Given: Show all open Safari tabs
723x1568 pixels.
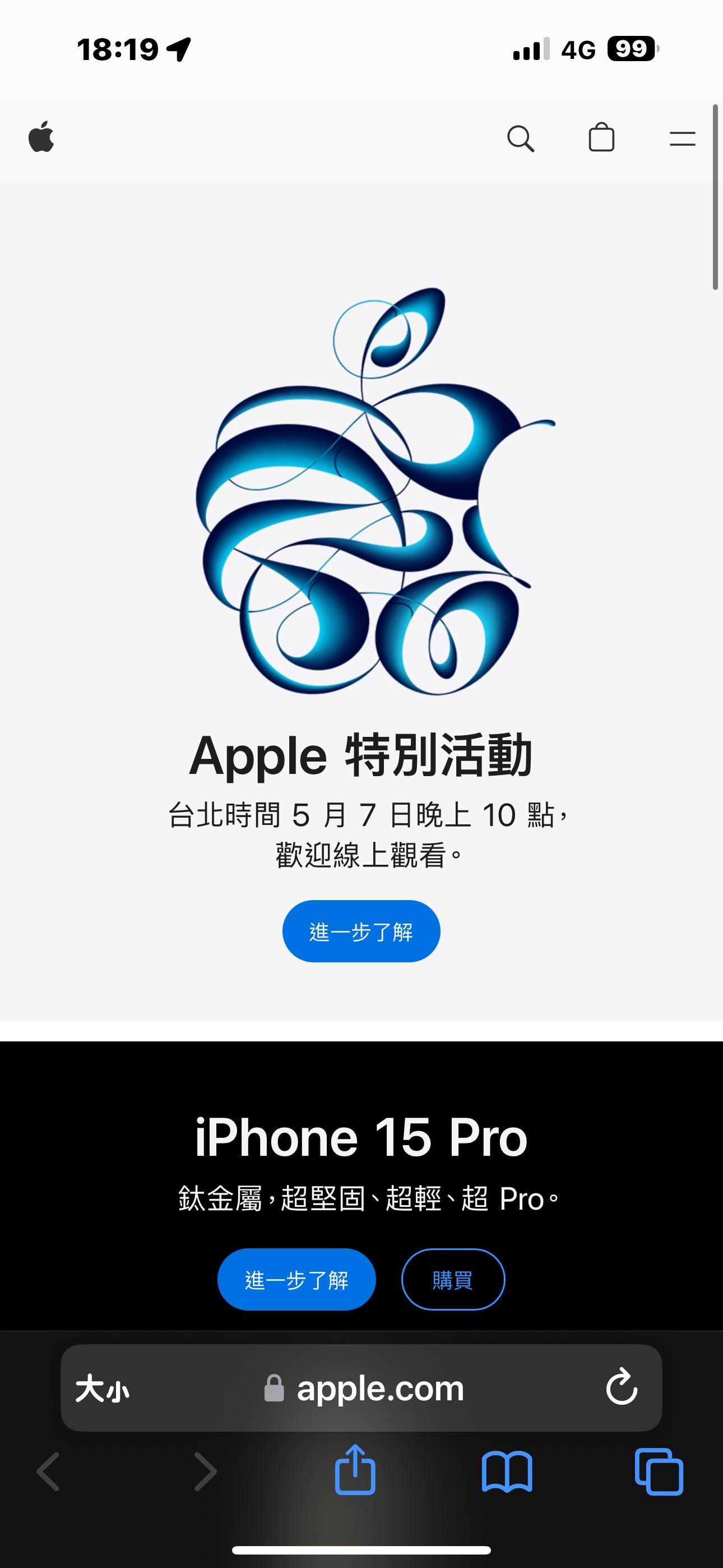Looking at the screenshot, I should [659, 1473].
